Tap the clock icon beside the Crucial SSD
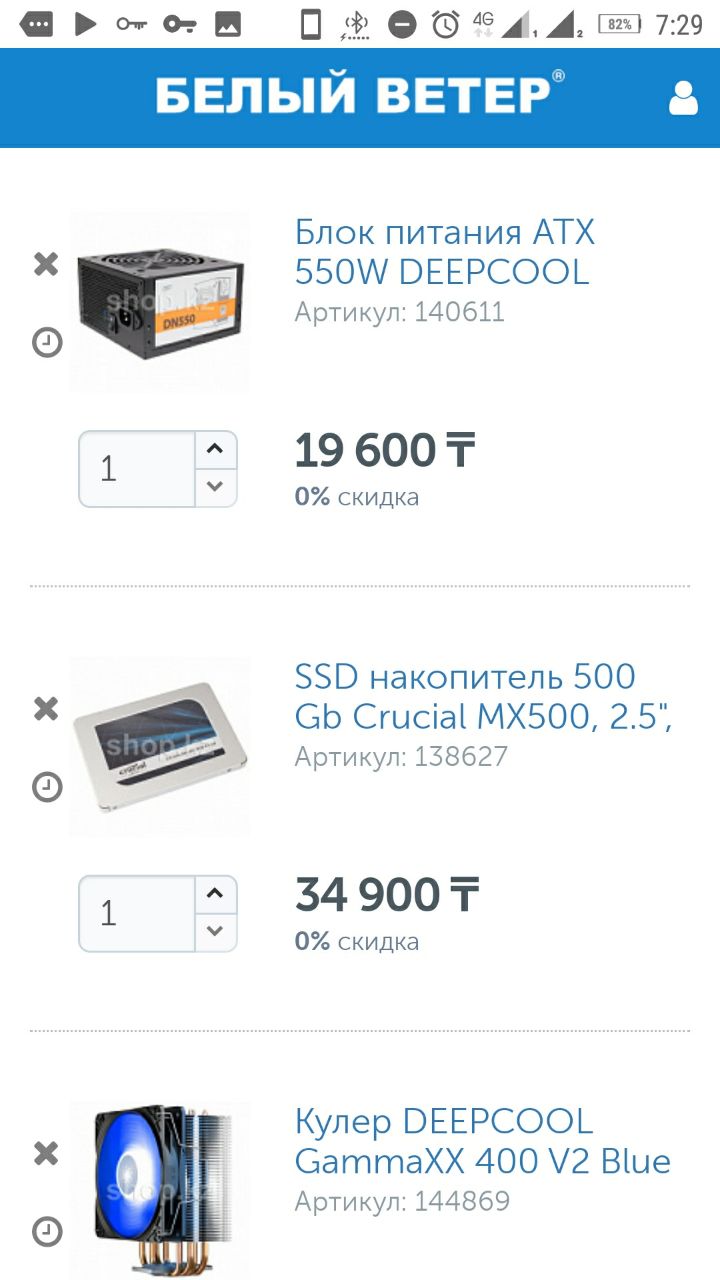Image resolution: width=720 pixels, height=1280 pixels. pyautogui.click(x=47, y=787)
